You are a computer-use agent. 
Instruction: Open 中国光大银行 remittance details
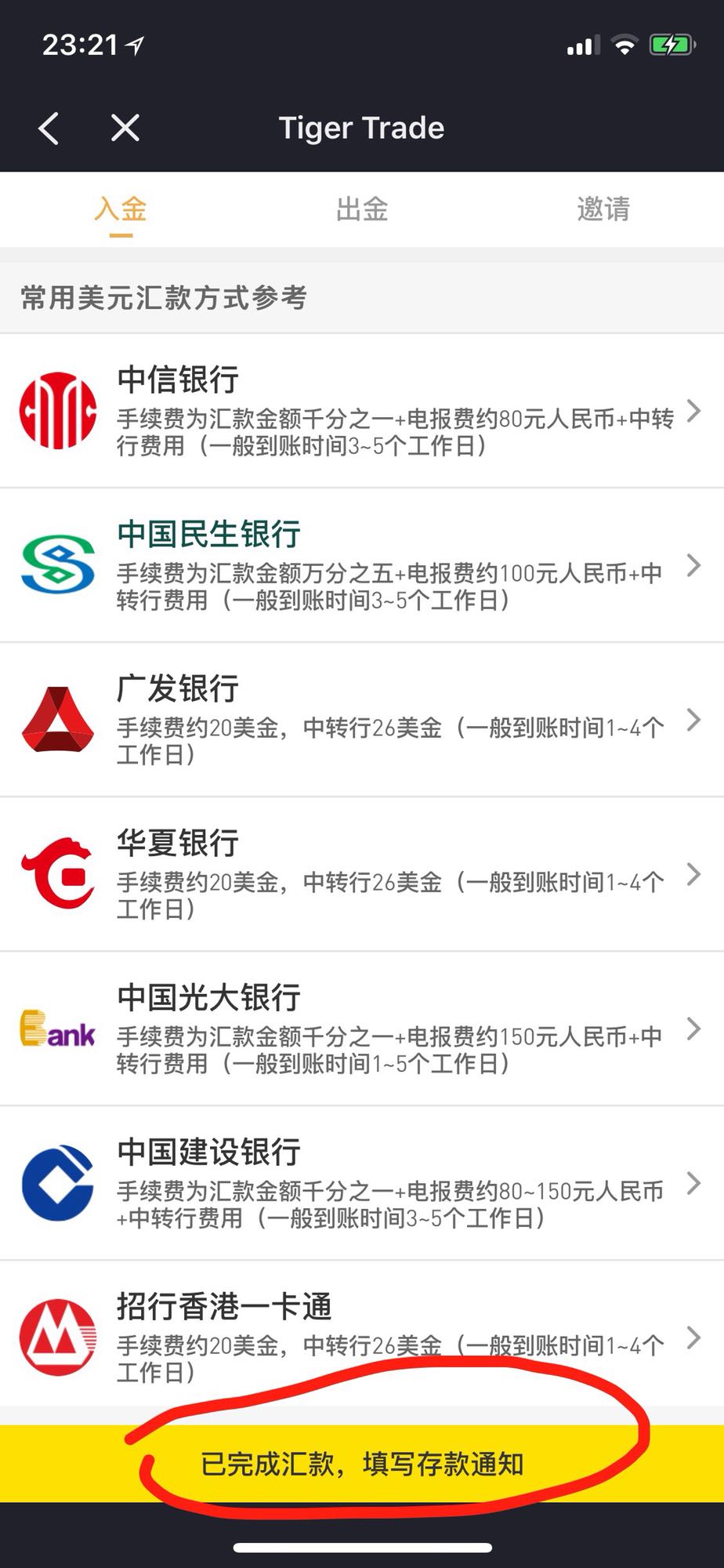tap(362, 1029)
